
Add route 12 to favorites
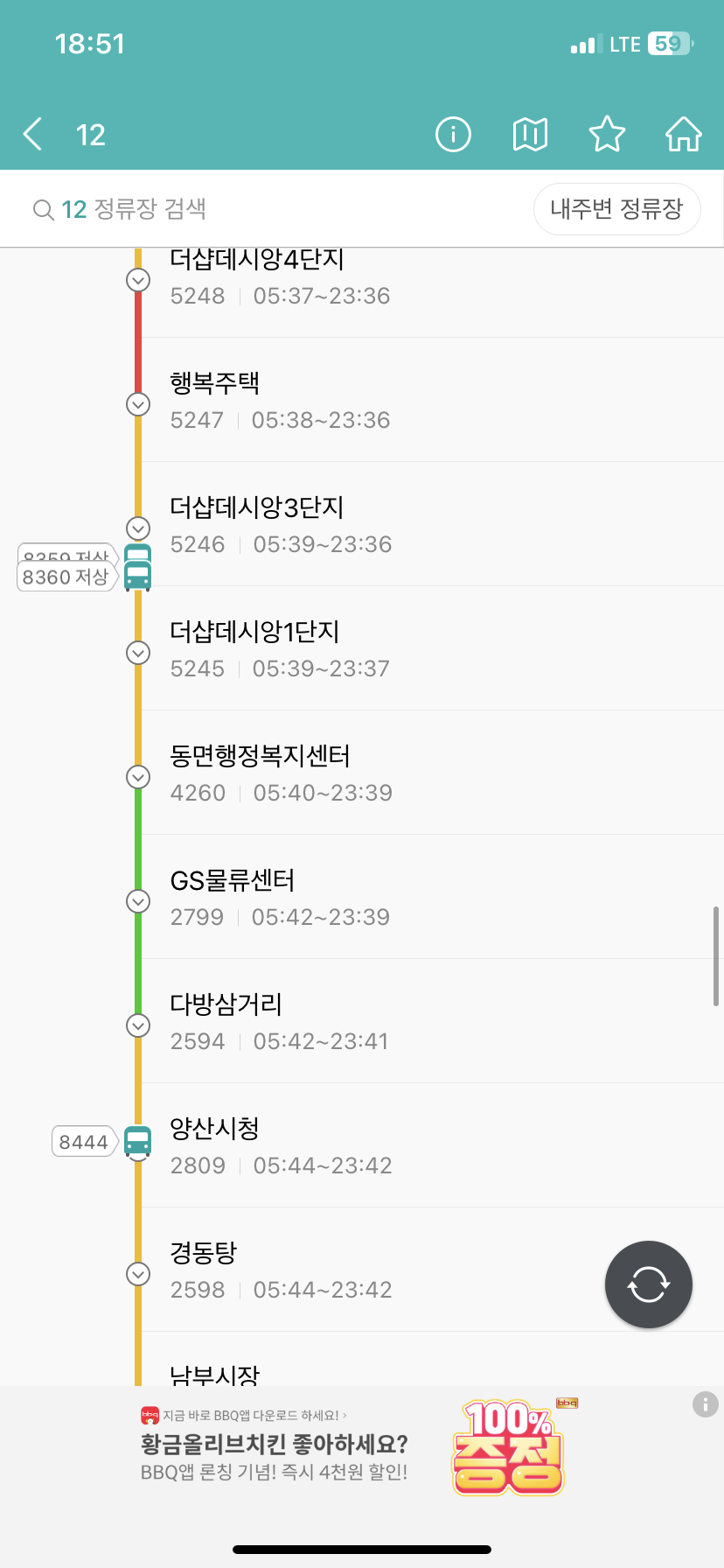[x=607, y=135]
